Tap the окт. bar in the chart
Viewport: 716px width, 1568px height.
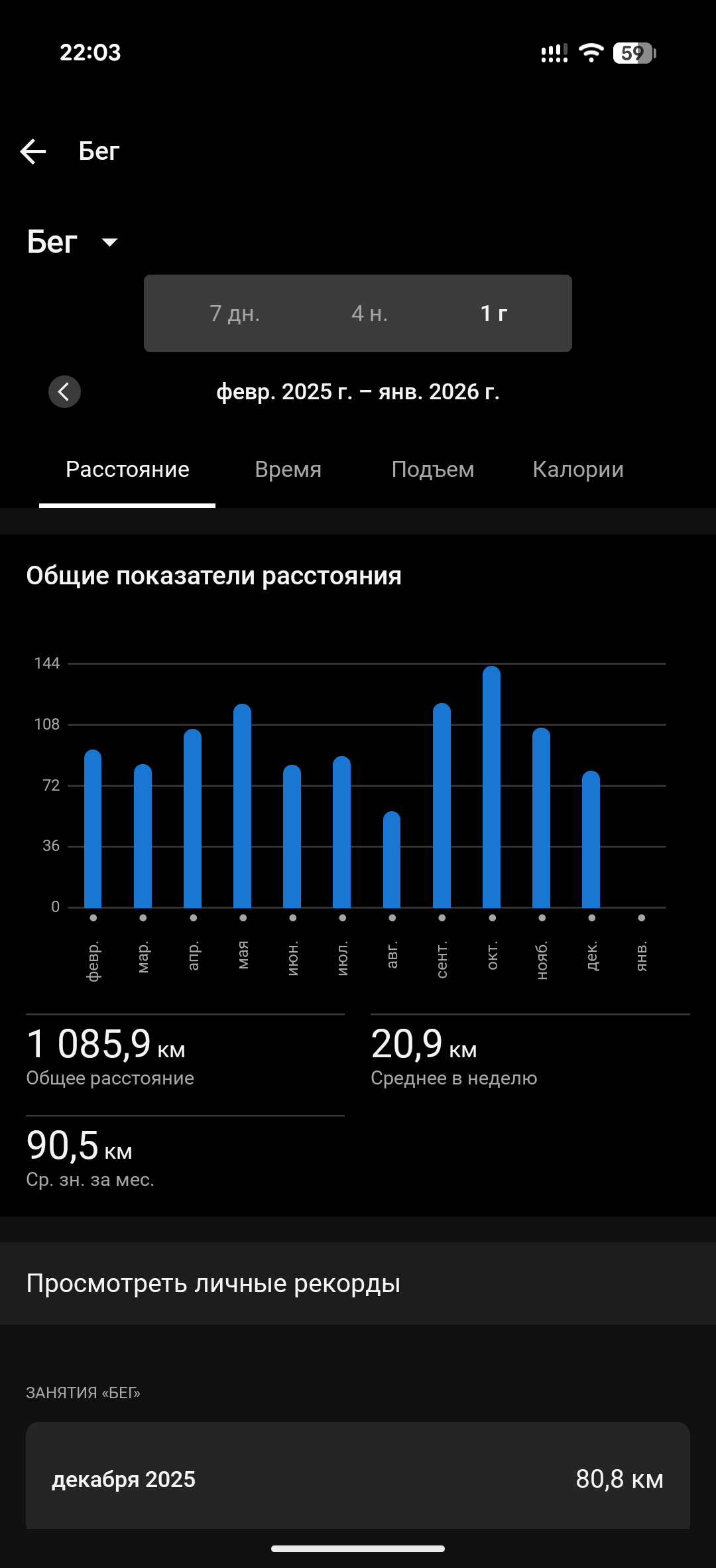(492, 787)
